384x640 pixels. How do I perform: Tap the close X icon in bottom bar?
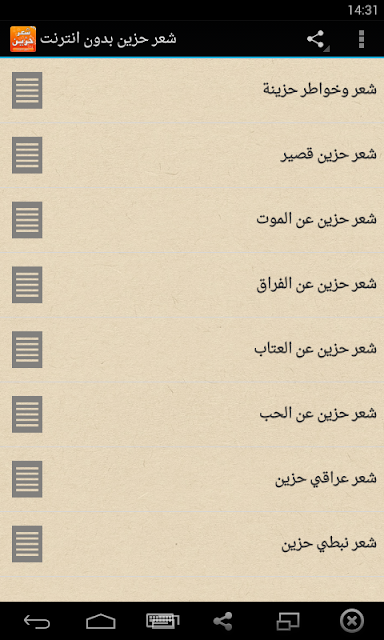coord(352,621)
